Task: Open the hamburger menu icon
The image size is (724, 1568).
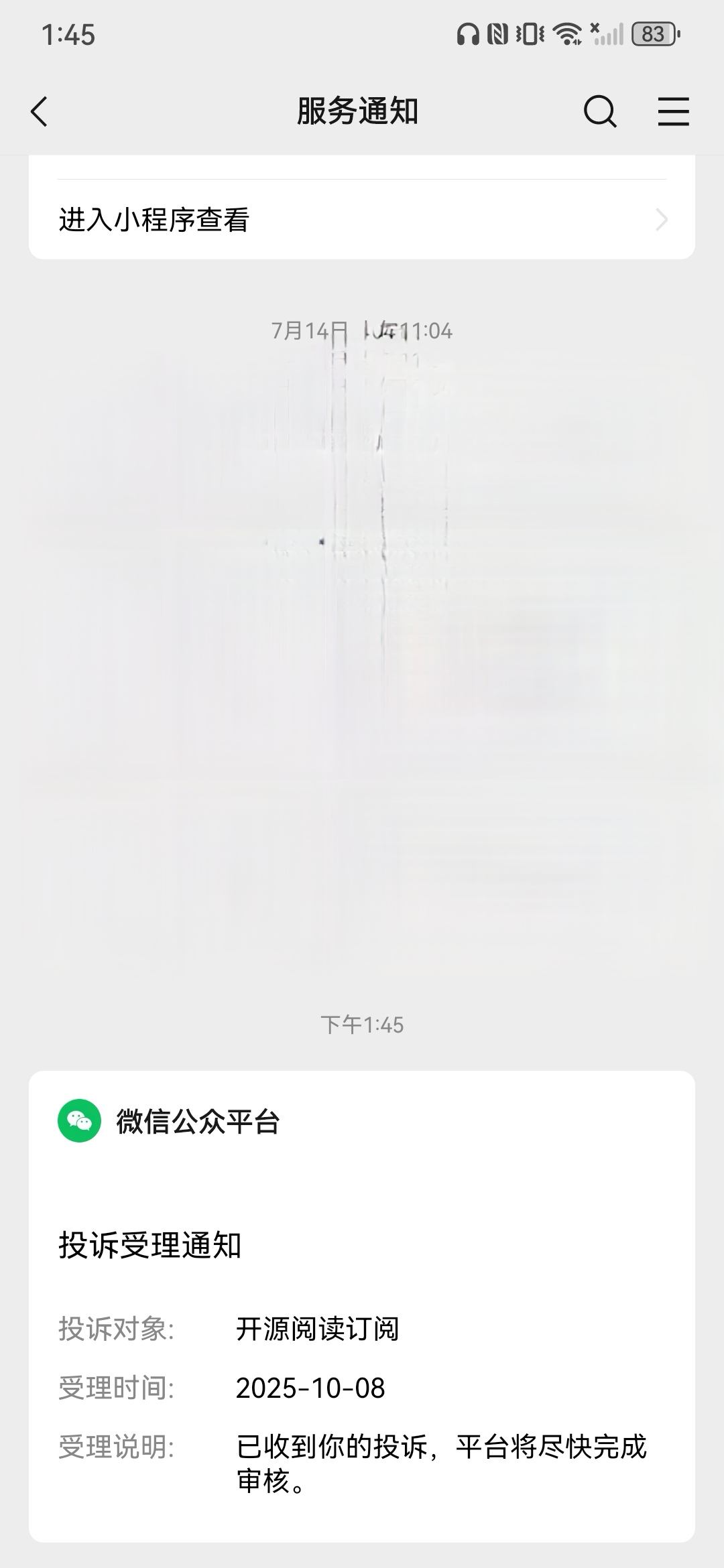Action: 673,111
